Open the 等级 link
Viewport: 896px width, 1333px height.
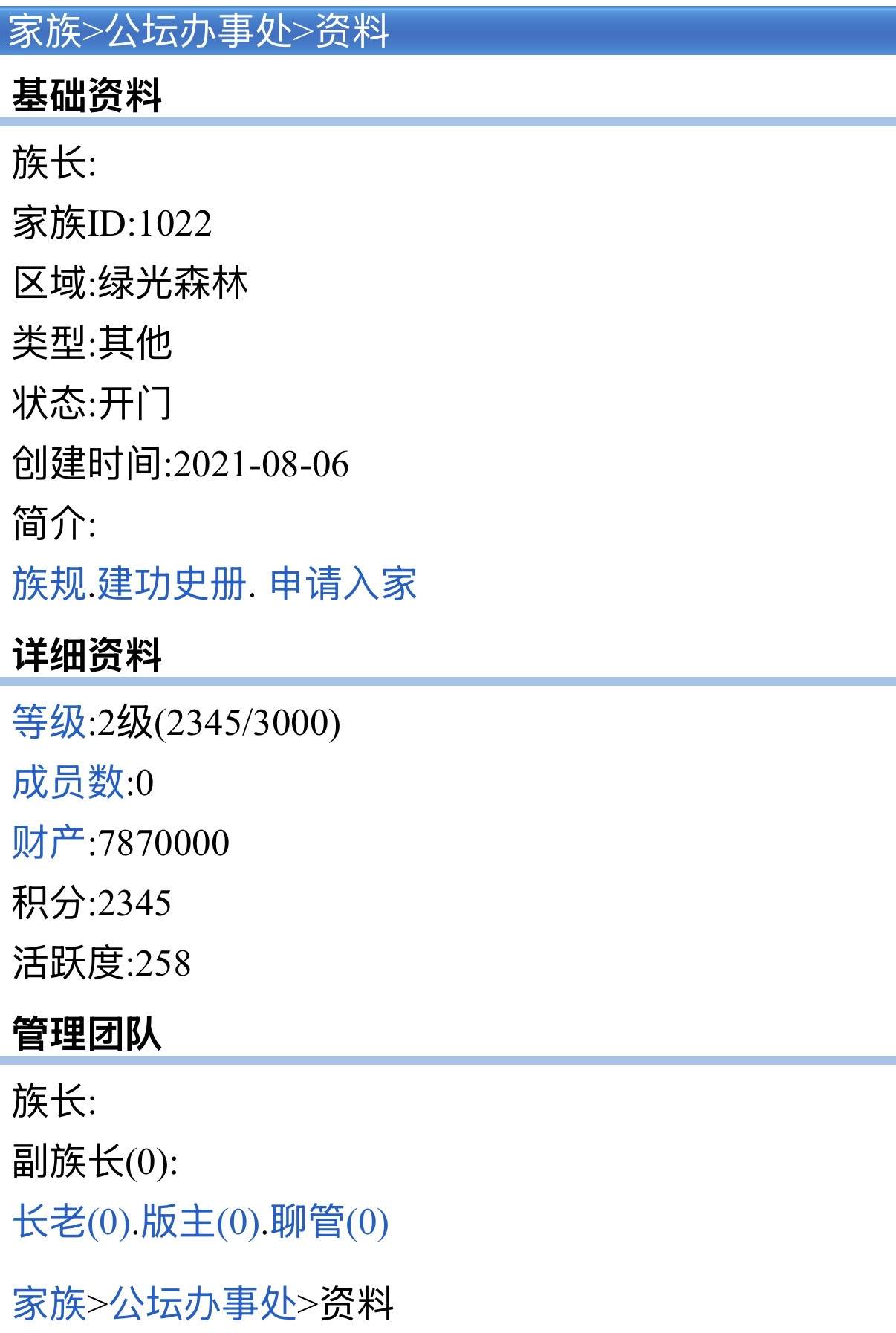[49, 722]
